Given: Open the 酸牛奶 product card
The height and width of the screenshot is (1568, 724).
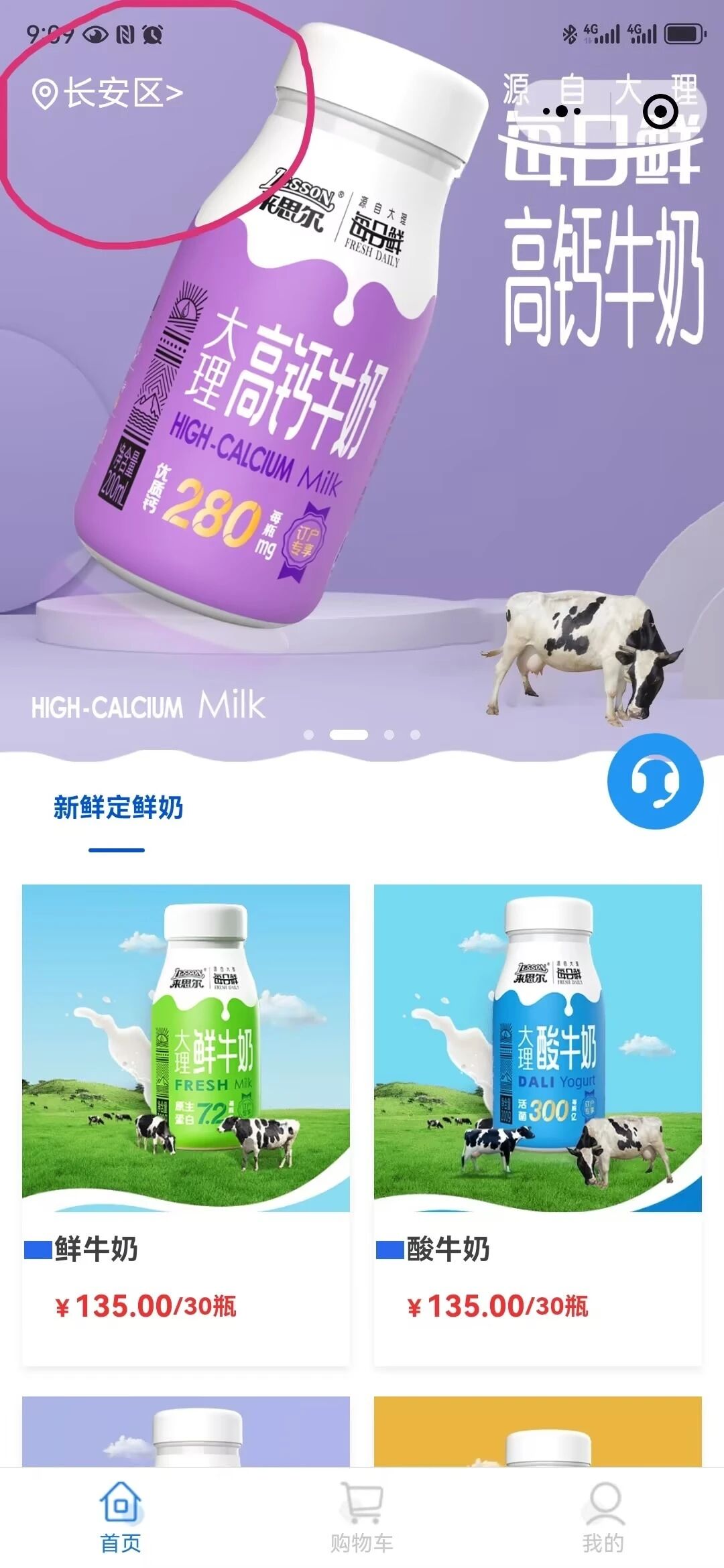Looking at the screenshot, I should [538, 1124].
